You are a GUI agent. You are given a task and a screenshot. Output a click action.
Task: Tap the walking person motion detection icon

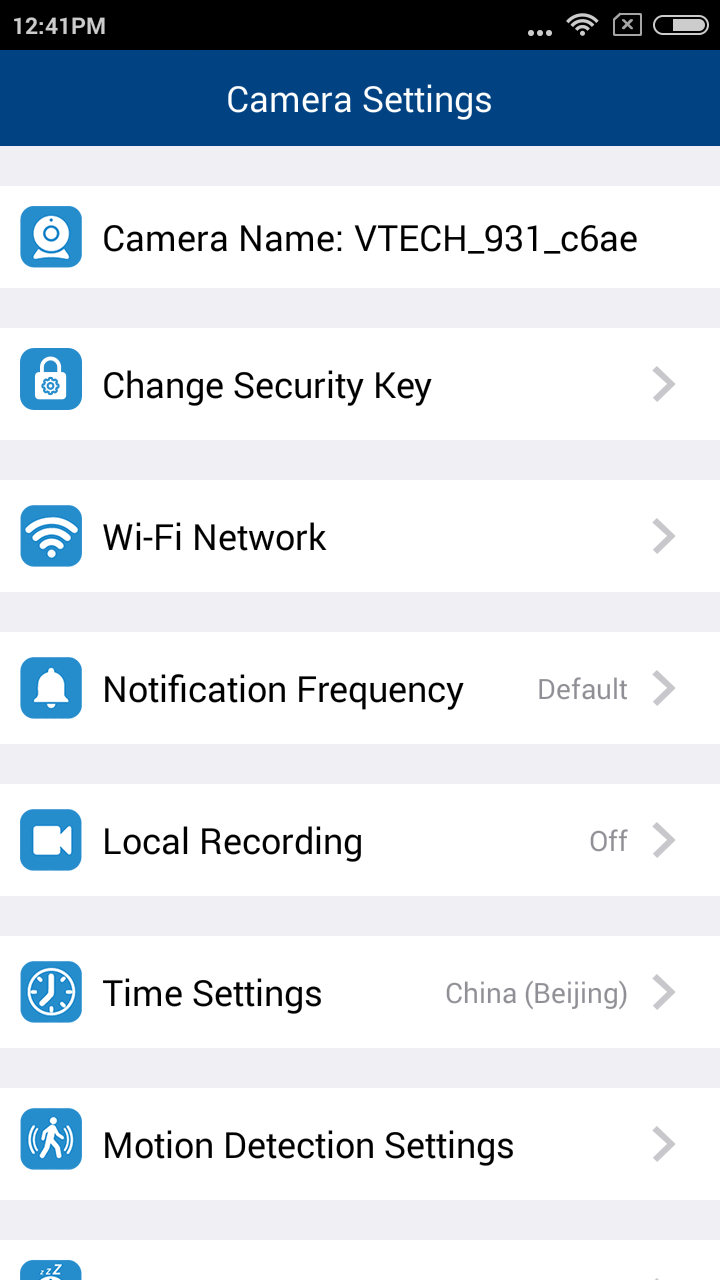coord(51,1138)
